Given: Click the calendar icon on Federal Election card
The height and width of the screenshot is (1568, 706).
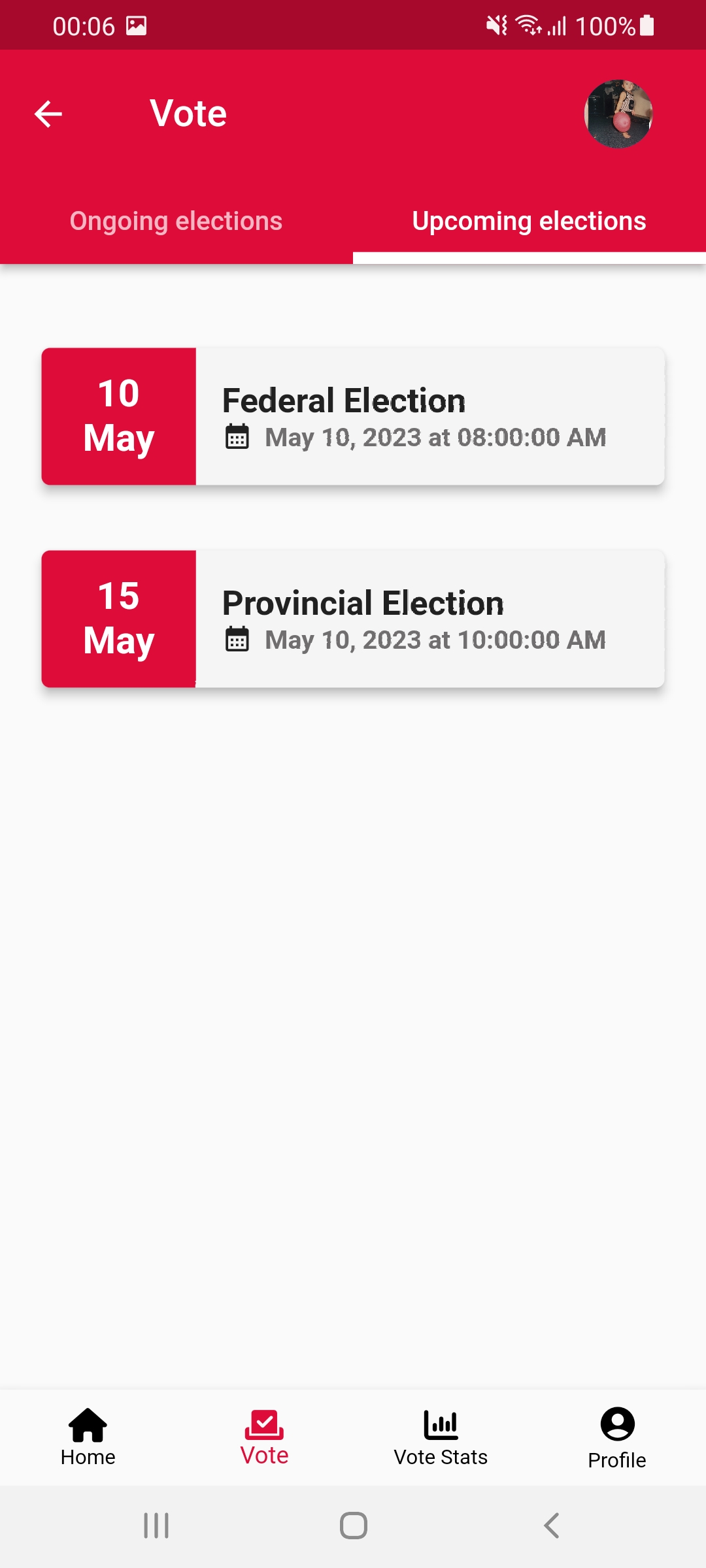Looking at the screenshot, I should (237, 438).
